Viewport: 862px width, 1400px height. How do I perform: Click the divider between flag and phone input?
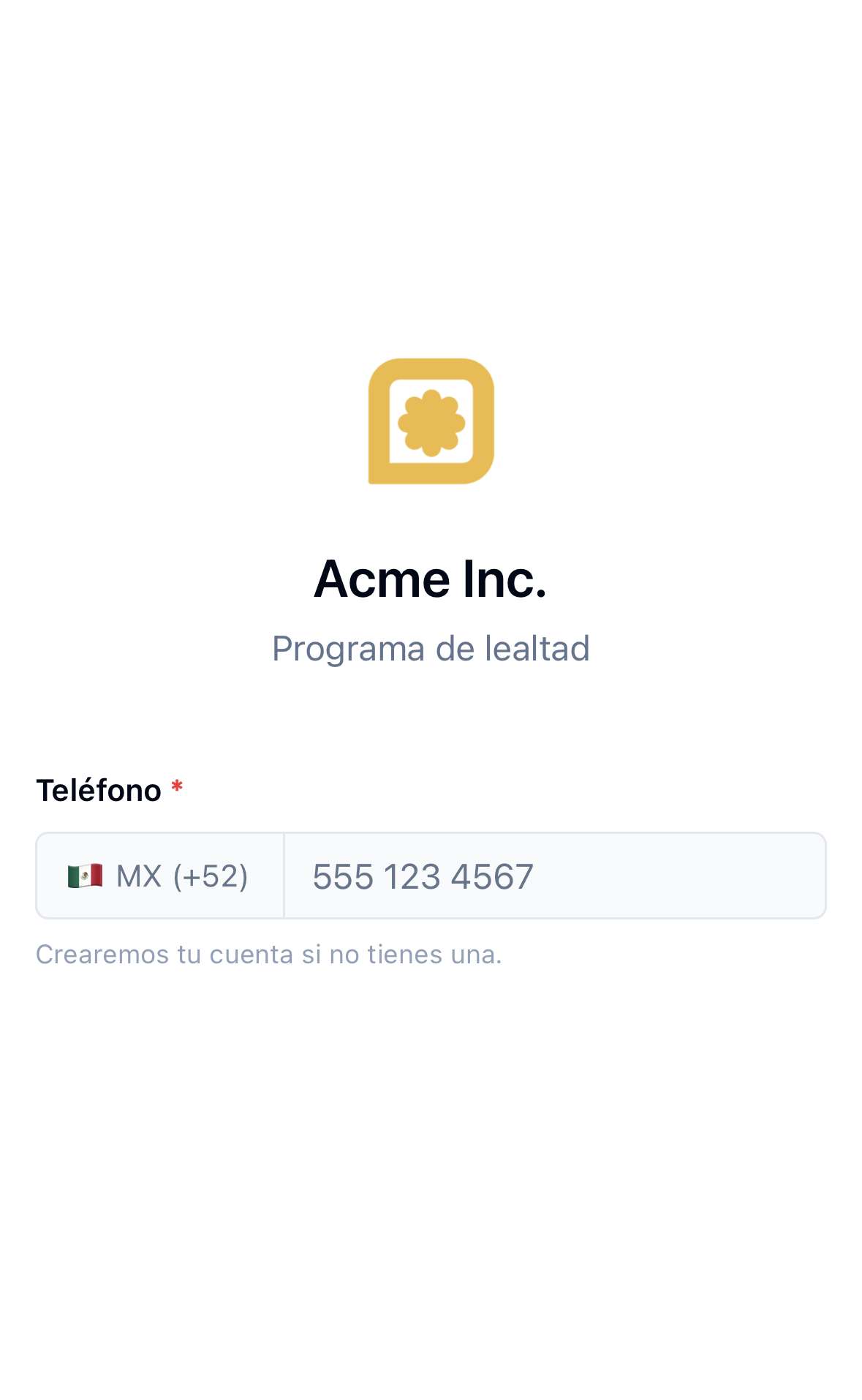pos(284,875)
